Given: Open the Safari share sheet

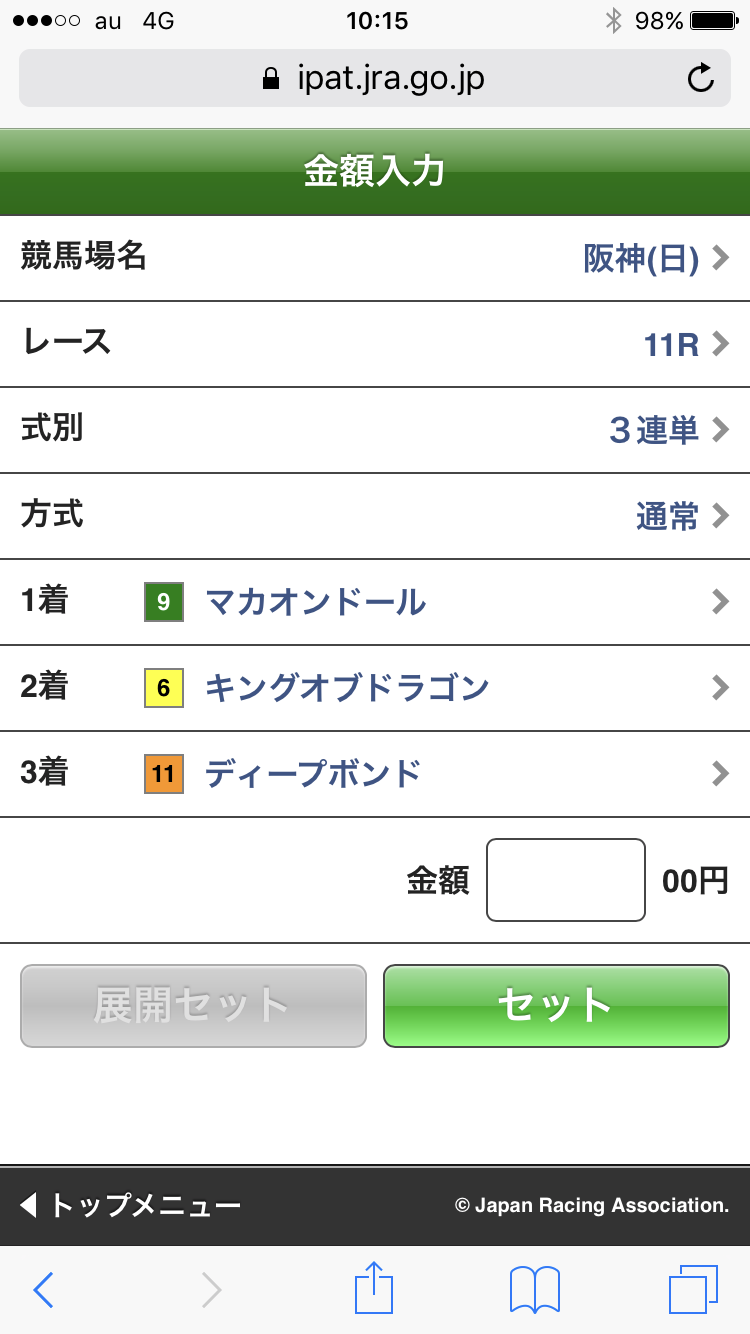Looking at the screenshot, I should click(x=374, y=1289).
